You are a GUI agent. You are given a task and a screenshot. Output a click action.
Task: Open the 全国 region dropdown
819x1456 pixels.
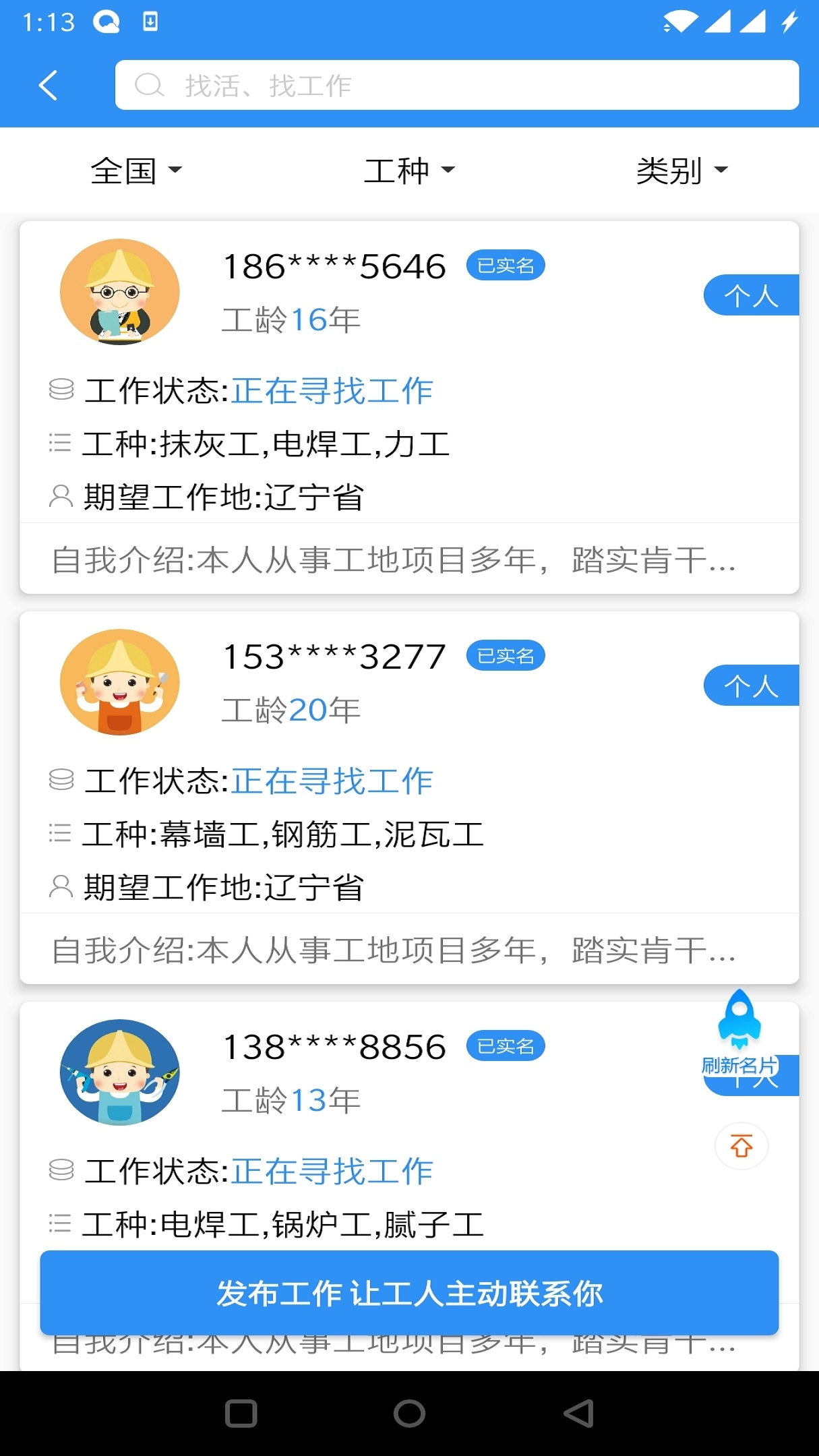click(133, 170)
